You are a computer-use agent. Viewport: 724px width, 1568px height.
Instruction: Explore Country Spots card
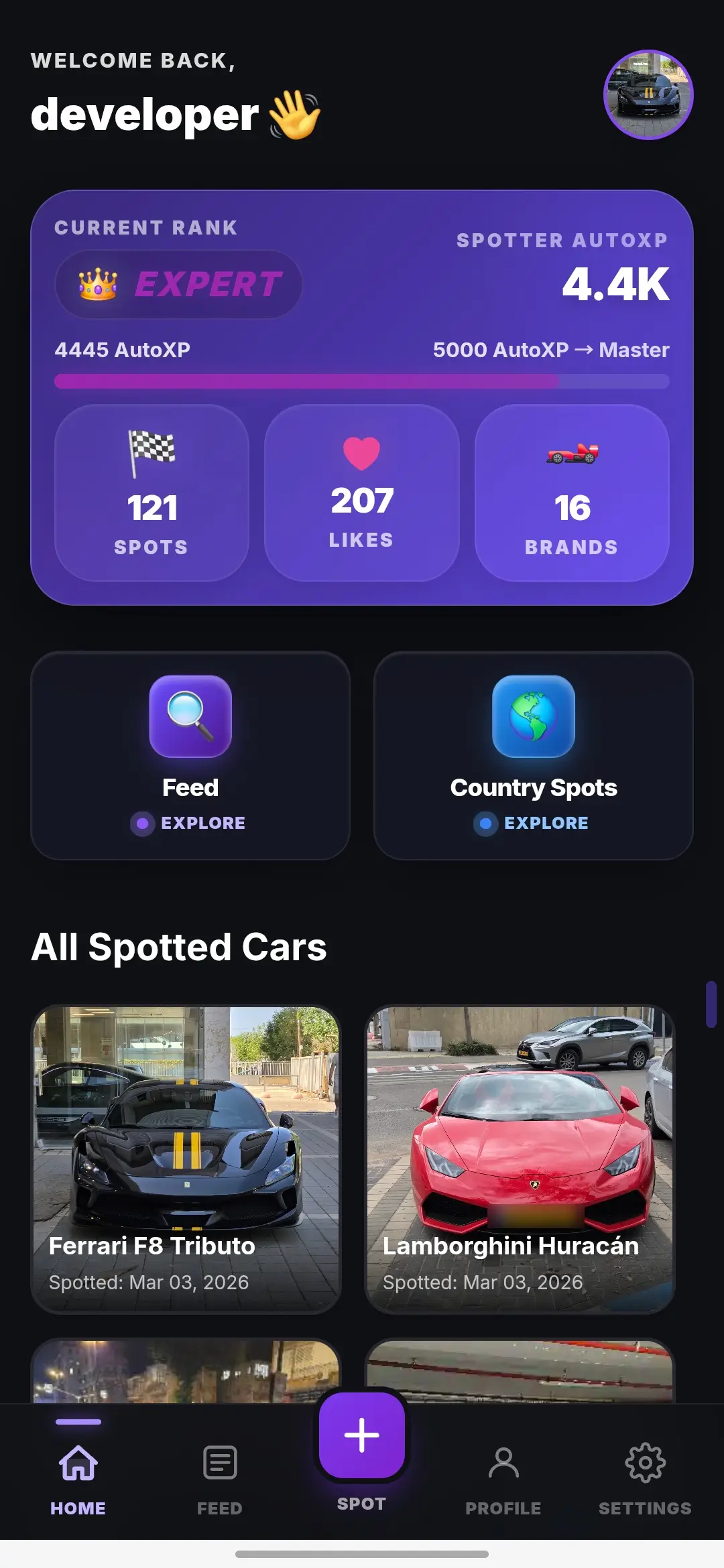pyautogui.click(x=534, y=755)
